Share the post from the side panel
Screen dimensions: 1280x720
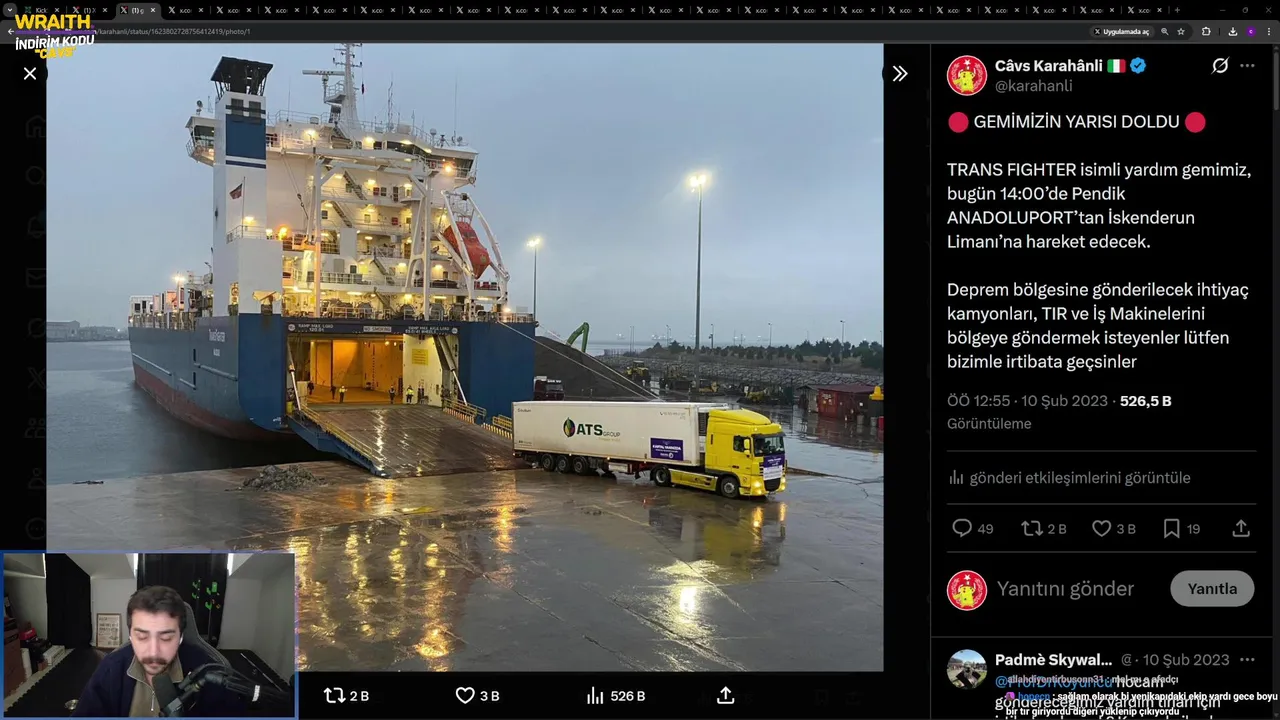click(1241, 528)
